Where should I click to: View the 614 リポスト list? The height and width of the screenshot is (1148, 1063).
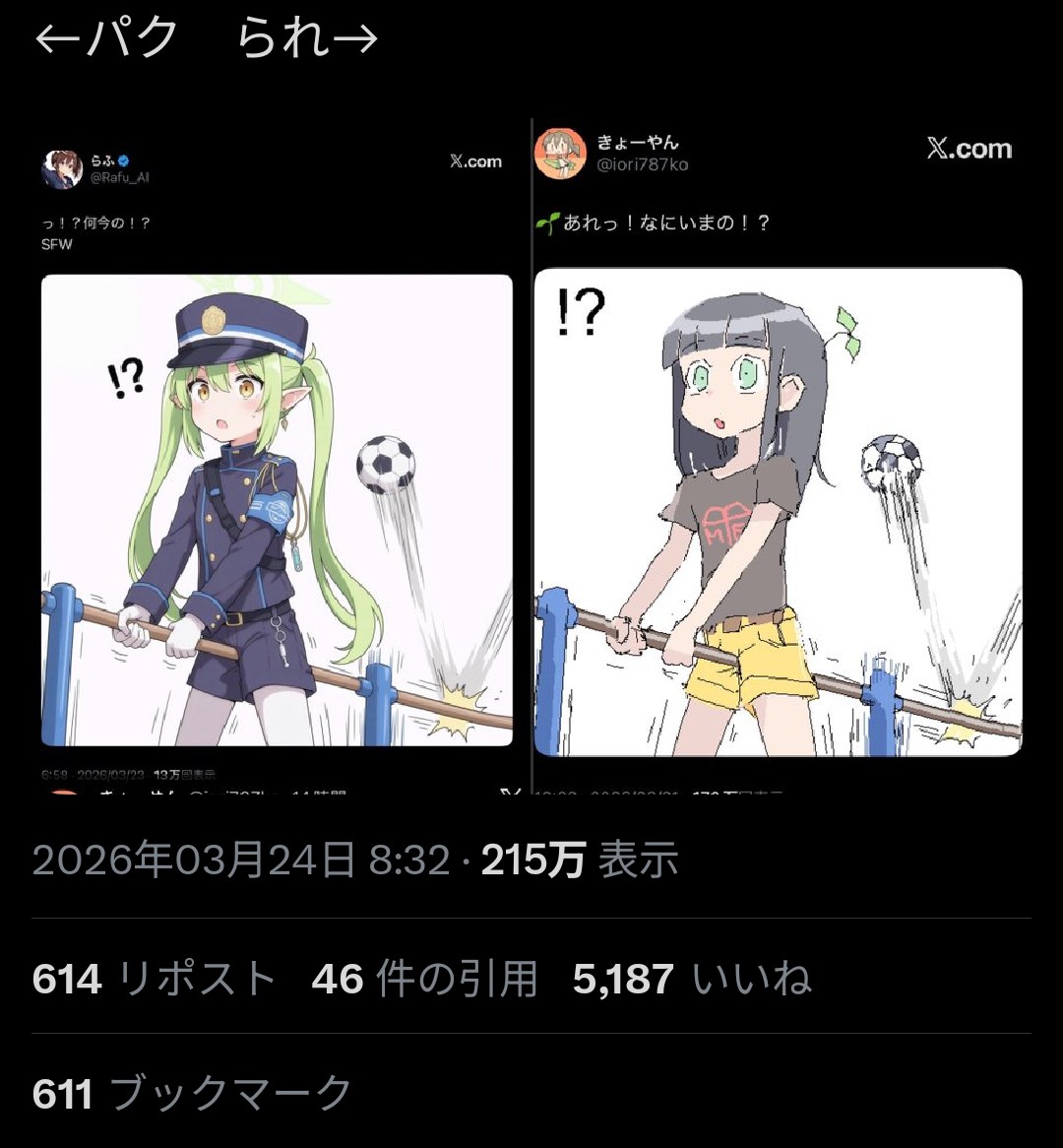[155, 979]
